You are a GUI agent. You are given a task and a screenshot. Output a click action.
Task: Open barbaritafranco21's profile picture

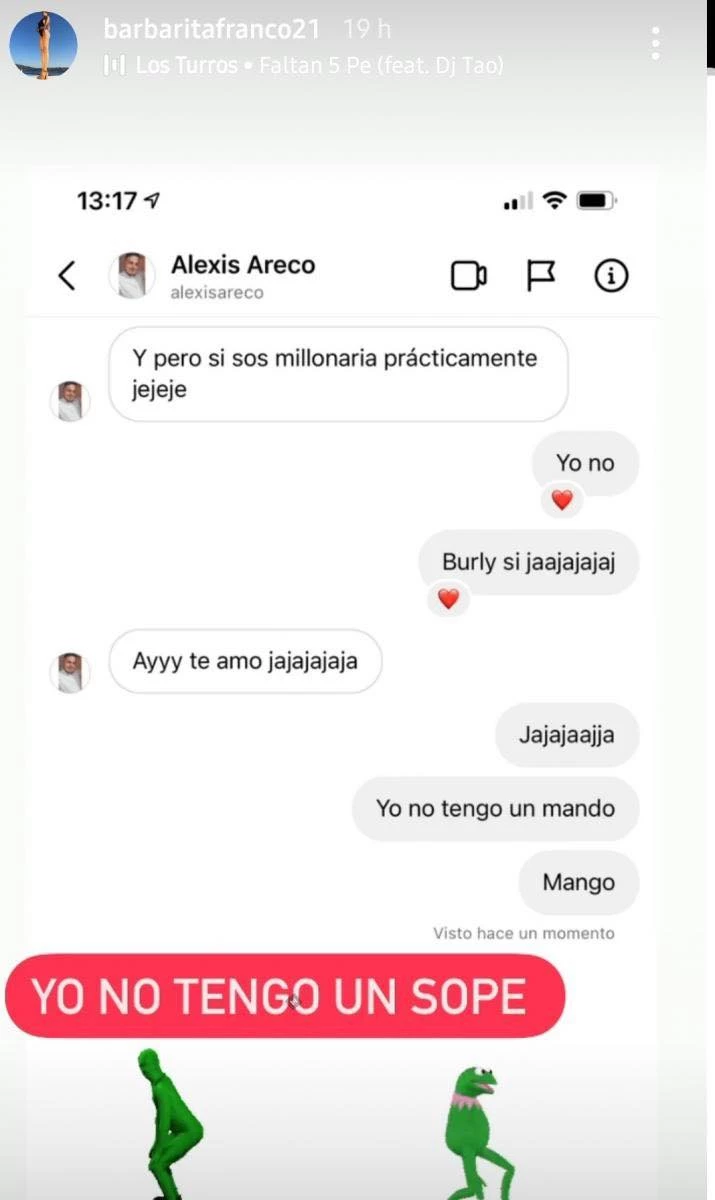coord(43,45)
